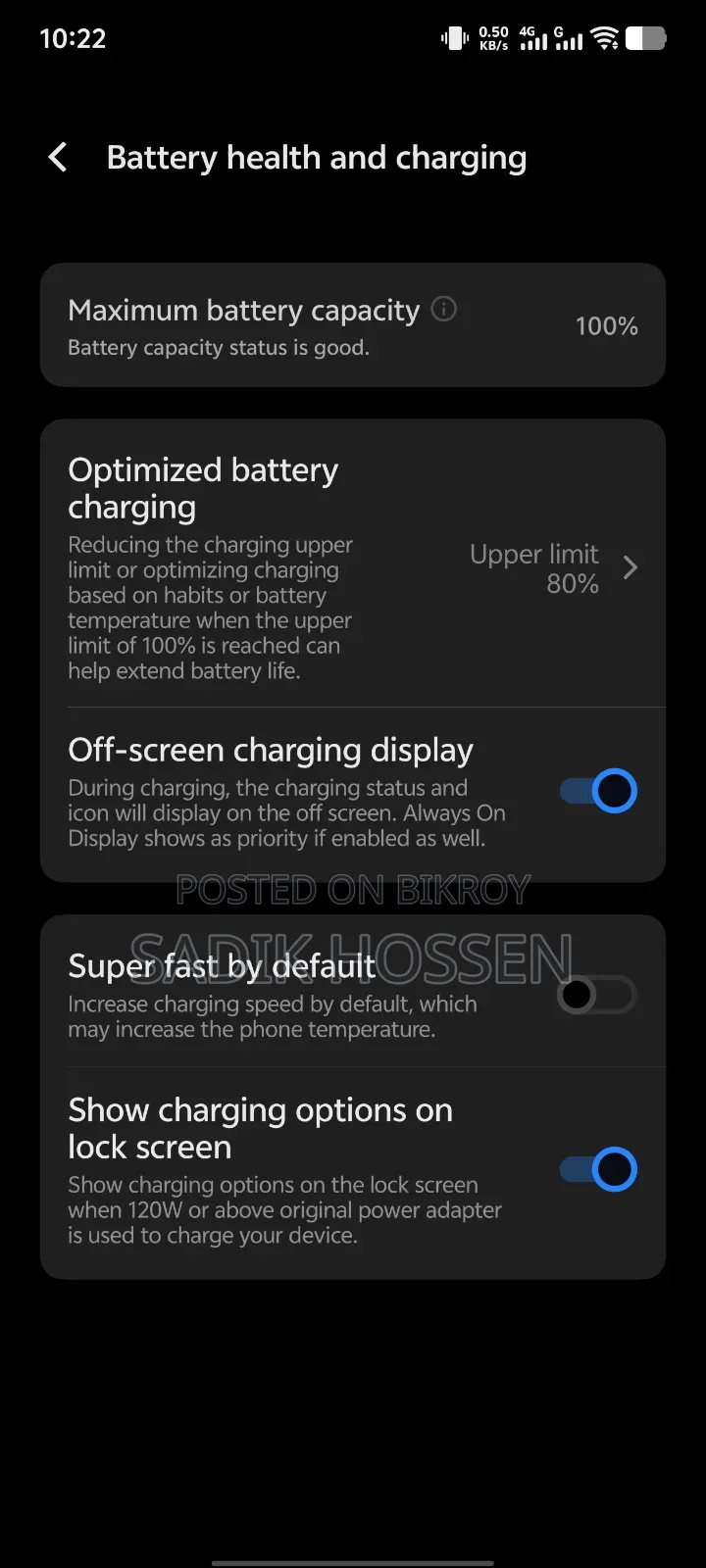The image size is (706, 1568).
Task: Disable Off-screen charging display
Action: 598,791
